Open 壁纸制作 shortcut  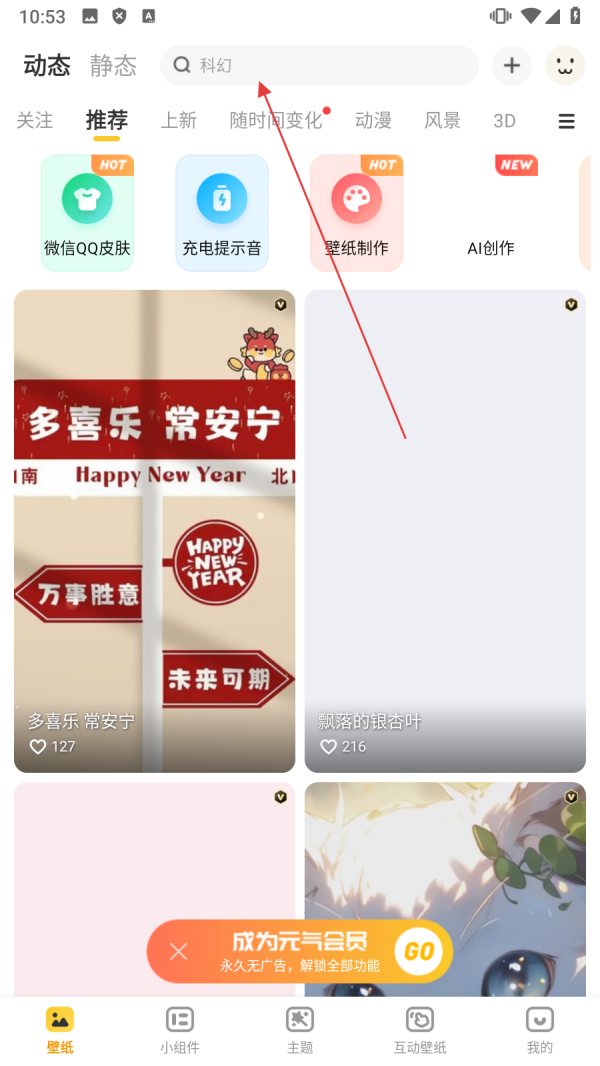356,213
